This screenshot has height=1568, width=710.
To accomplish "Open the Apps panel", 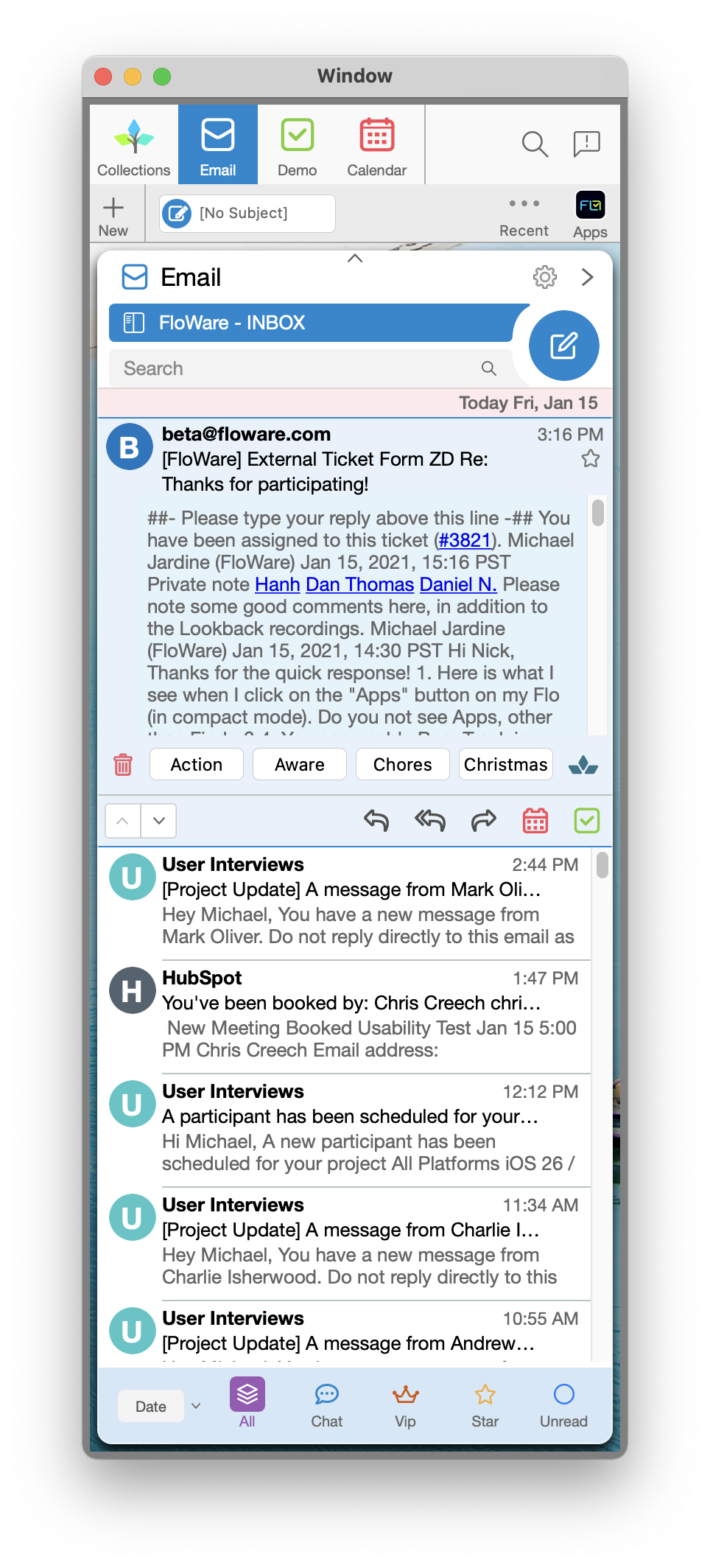I will [590, 214].
